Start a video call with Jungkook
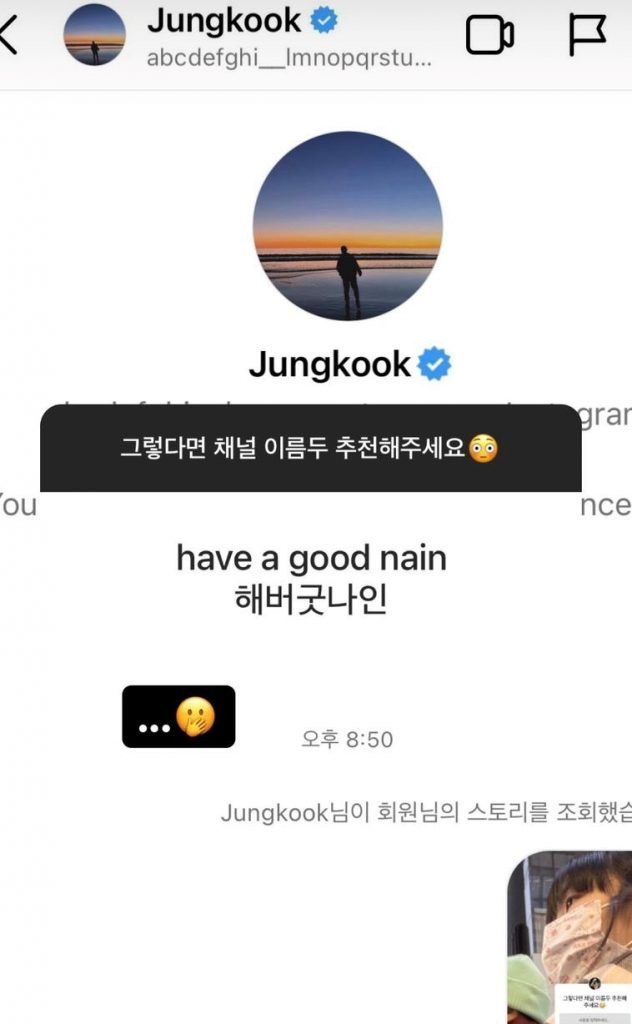Image resolution: width=632 pixels, height=1024 pixels. (490, 36)
